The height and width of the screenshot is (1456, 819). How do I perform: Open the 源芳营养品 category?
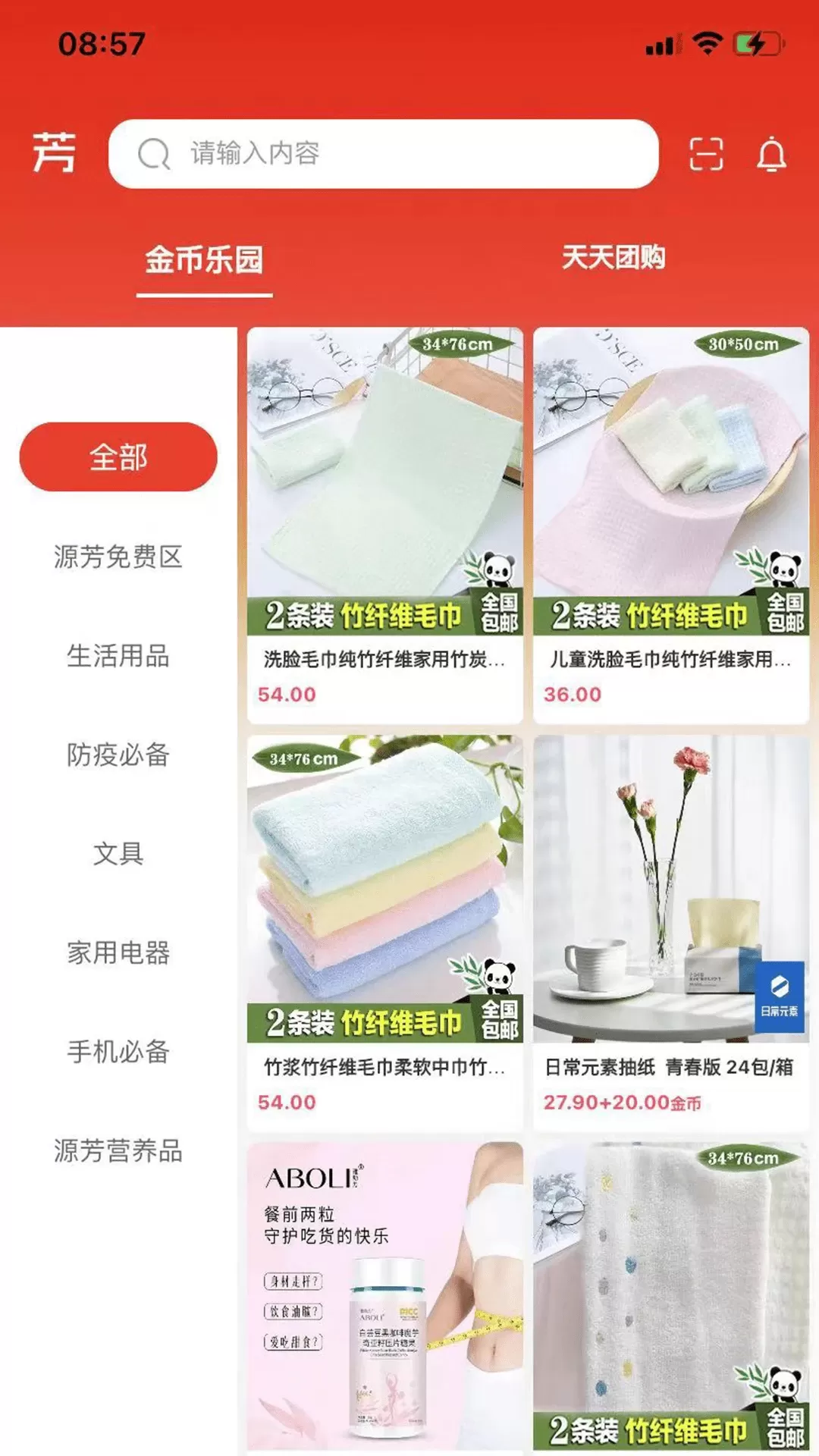pyautogui.click(x=118, y=1150)
